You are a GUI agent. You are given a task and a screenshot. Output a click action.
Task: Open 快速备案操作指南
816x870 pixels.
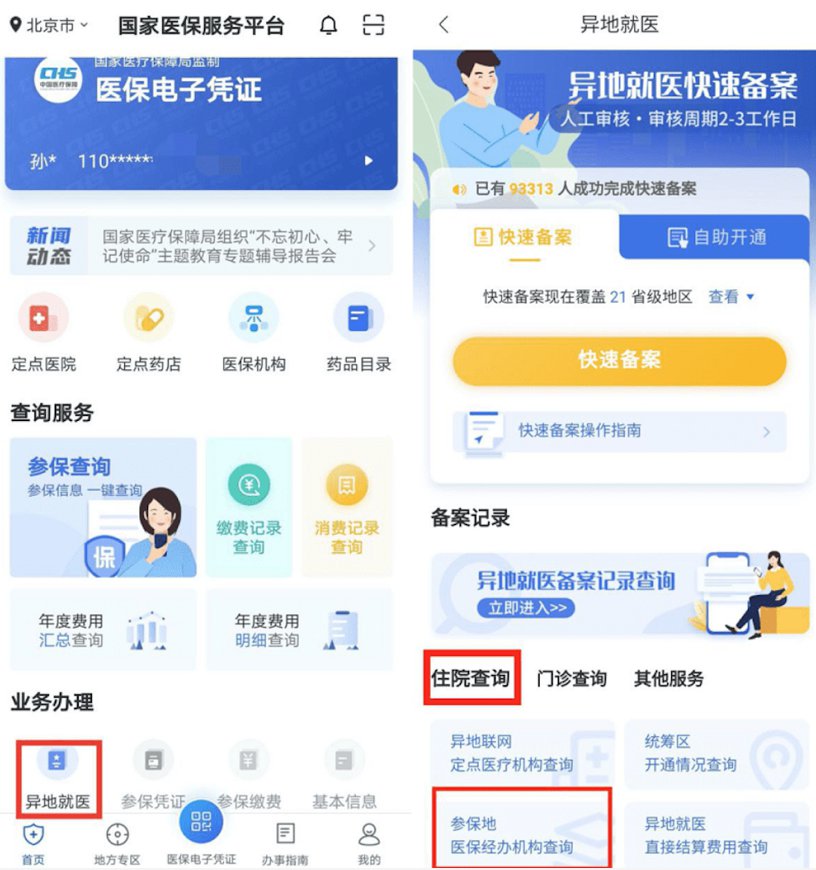[619, 431]
